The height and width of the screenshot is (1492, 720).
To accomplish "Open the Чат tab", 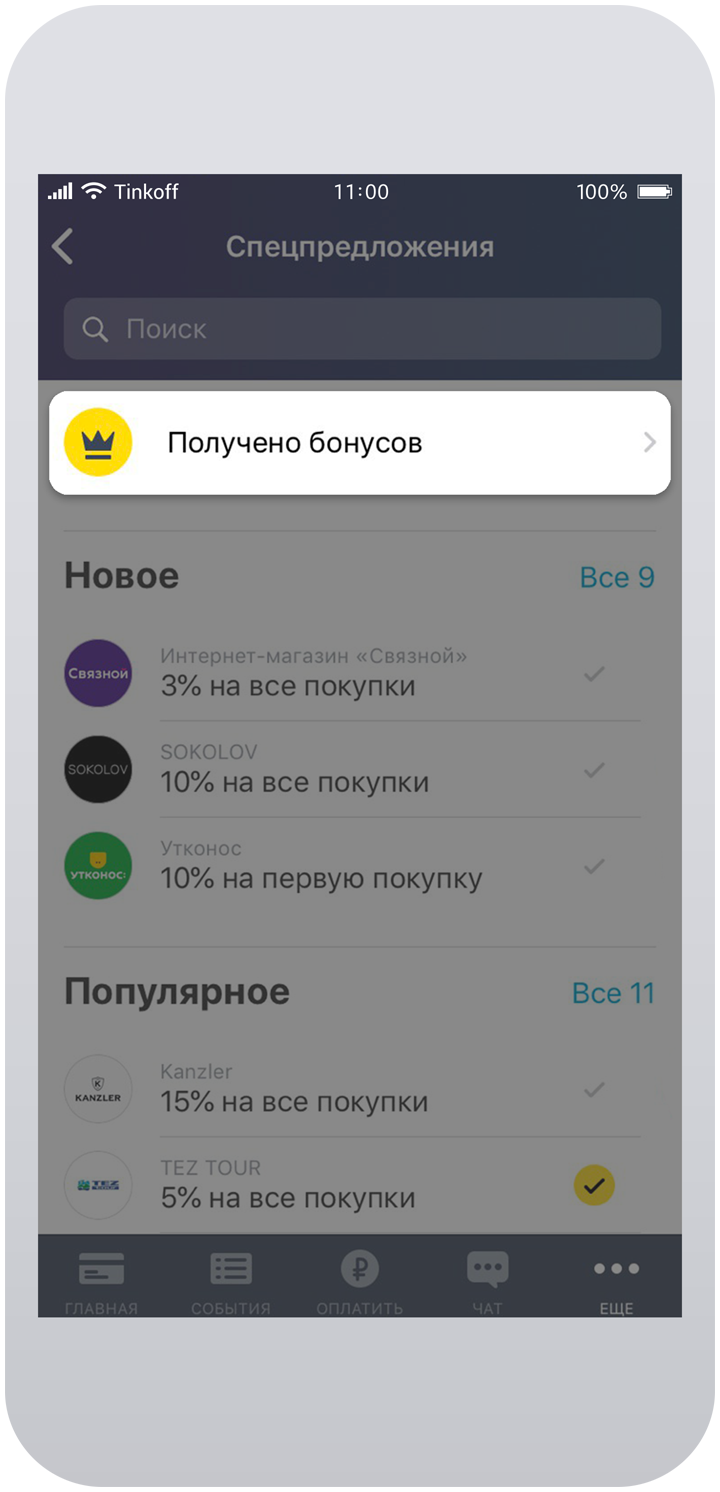I will (x=488, y=1281).
